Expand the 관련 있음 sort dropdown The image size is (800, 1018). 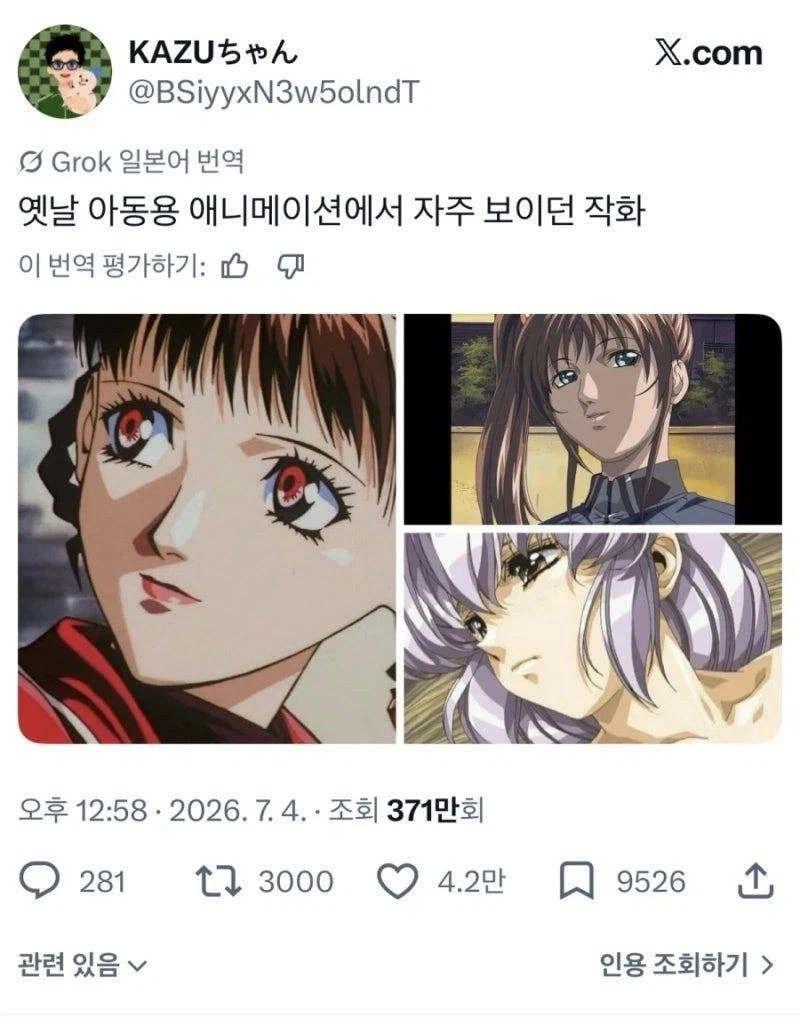[82, 965]
